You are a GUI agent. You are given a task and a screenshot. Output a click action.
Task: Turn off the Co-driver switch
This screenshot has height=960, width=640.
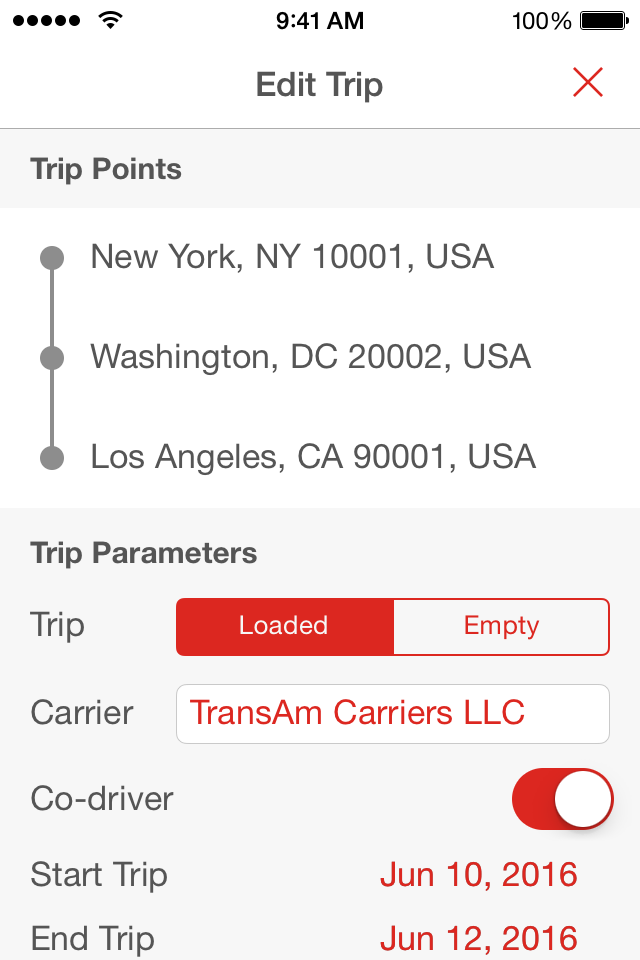click(562, 798)
